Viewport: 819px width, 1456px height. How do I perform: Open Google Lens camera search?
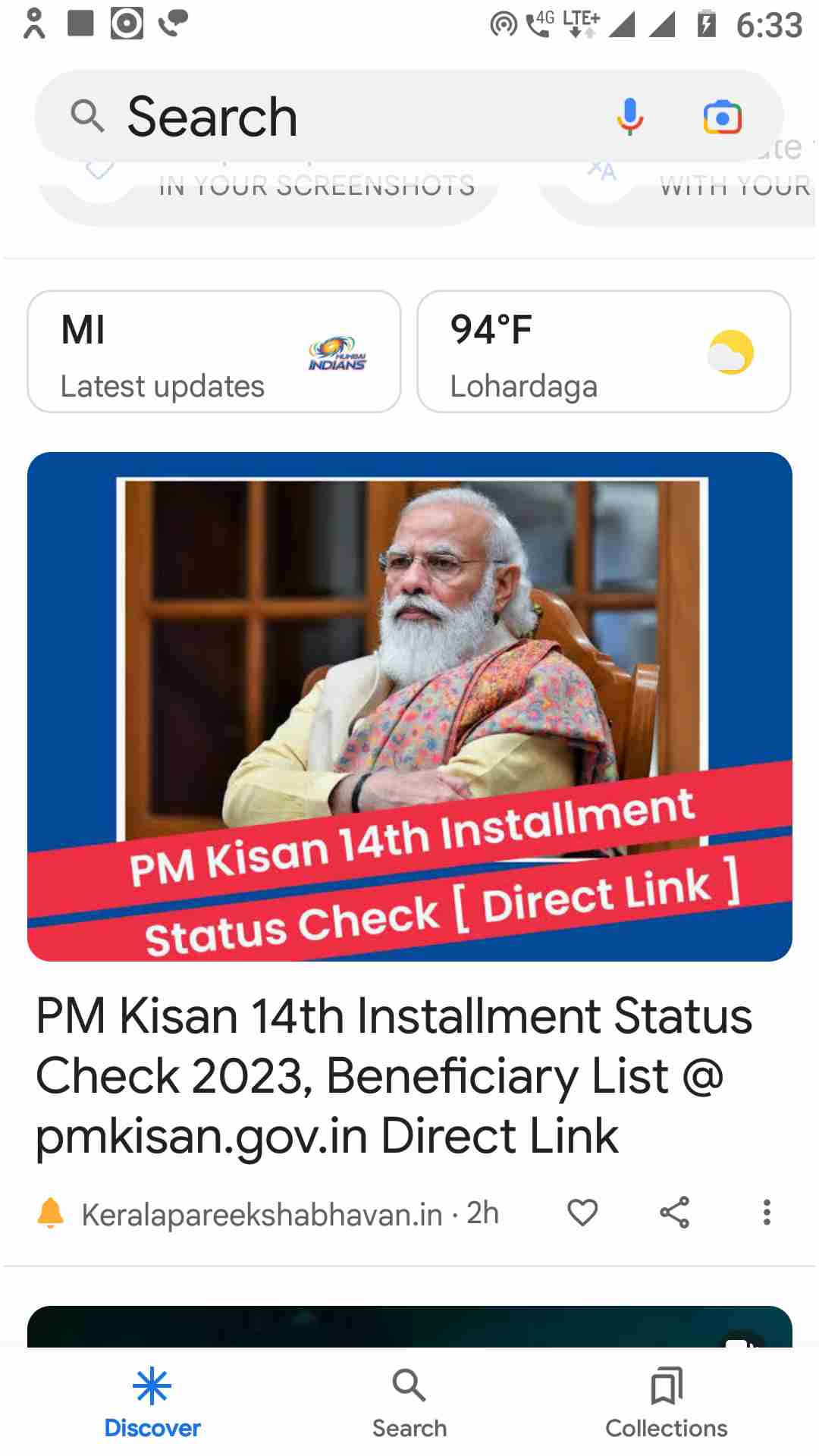point(722,118)
